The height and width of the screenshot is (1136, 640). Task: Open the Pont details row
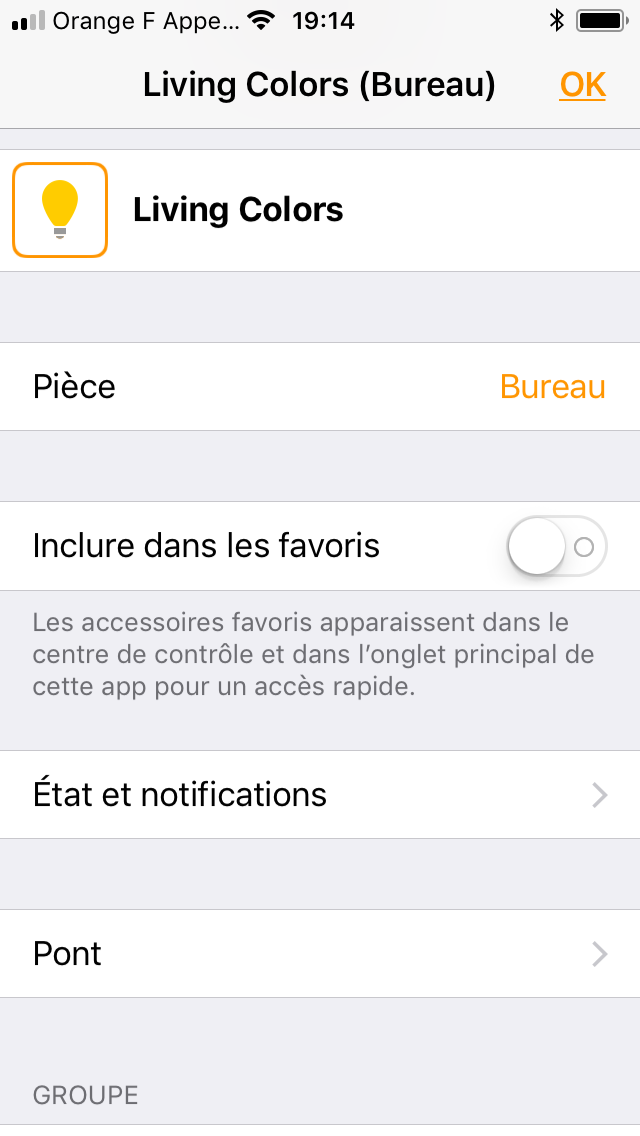[x=320, y=954]
